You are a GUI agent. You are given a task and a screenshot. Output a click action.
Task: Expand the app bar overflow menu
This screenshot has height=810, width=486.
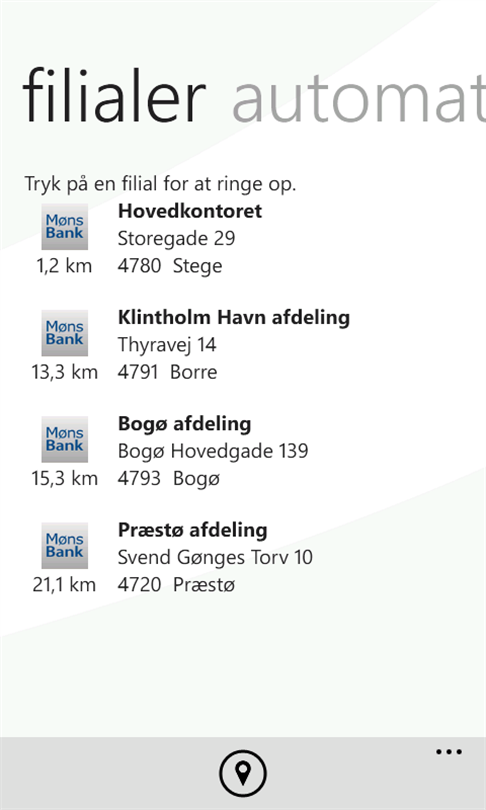pos(448,752)
